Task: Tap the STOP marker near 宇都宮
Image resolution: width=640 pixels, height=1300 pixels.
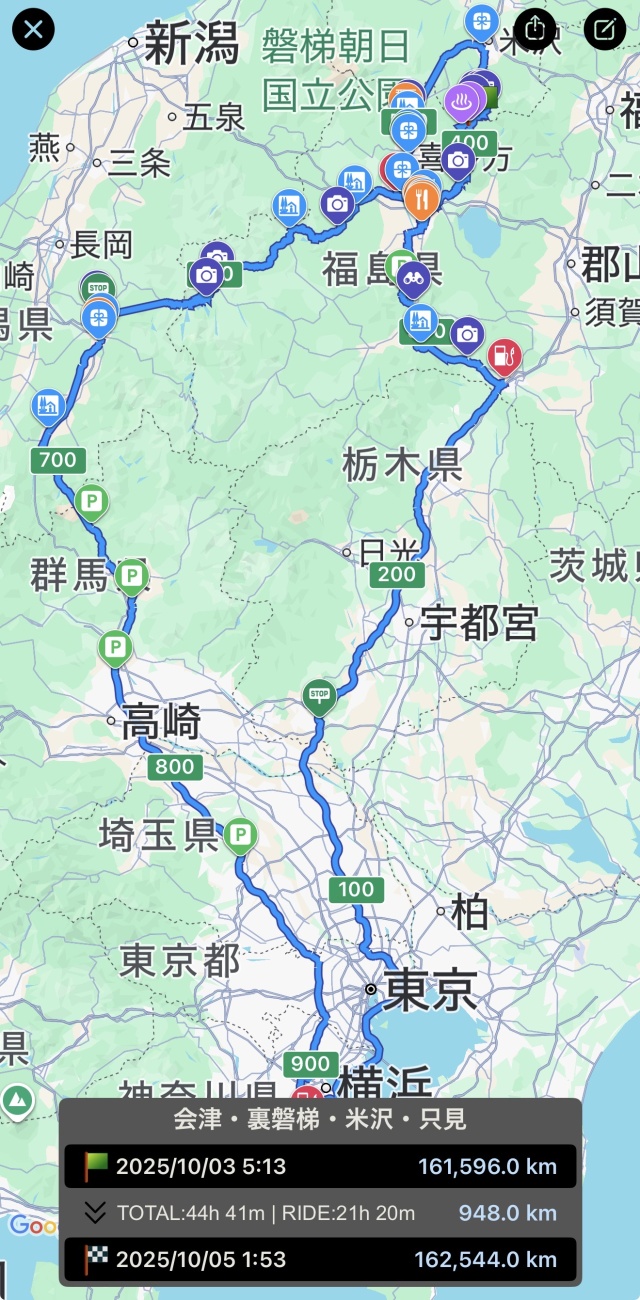Action: (x=320, y=694)
